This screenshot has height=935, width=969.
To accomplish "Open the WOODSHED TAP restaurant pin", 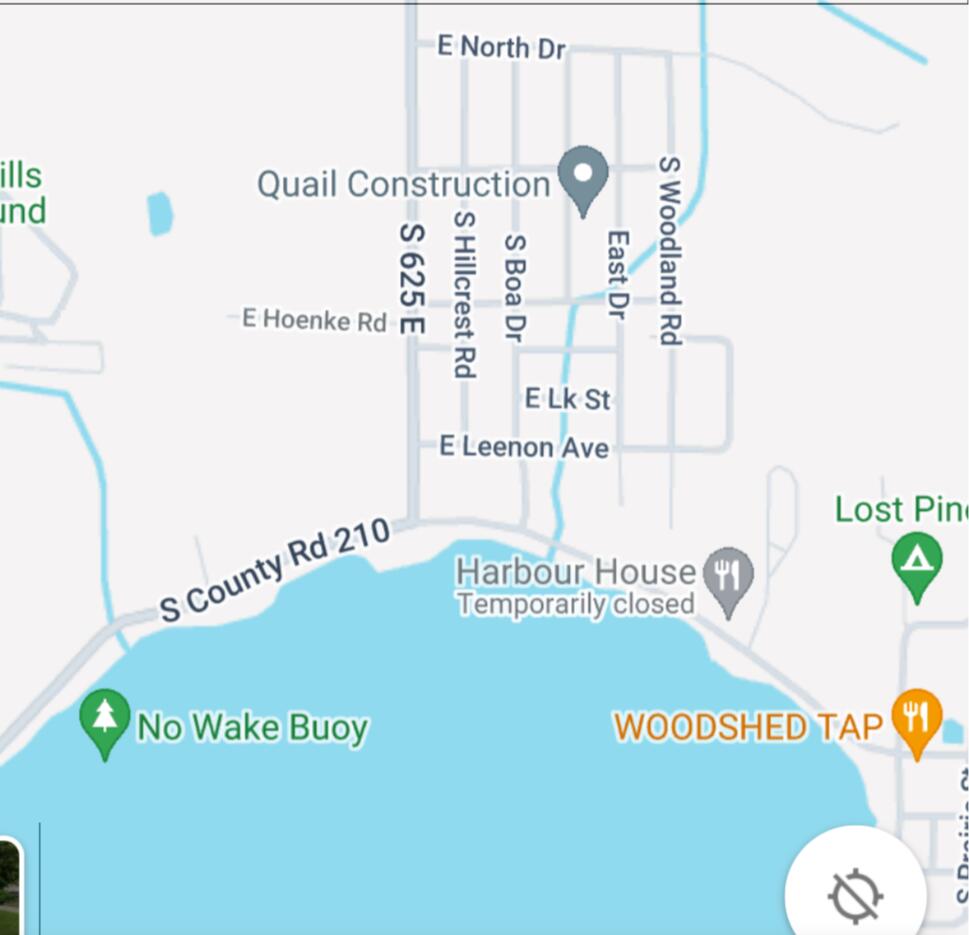I will (916, 720).
